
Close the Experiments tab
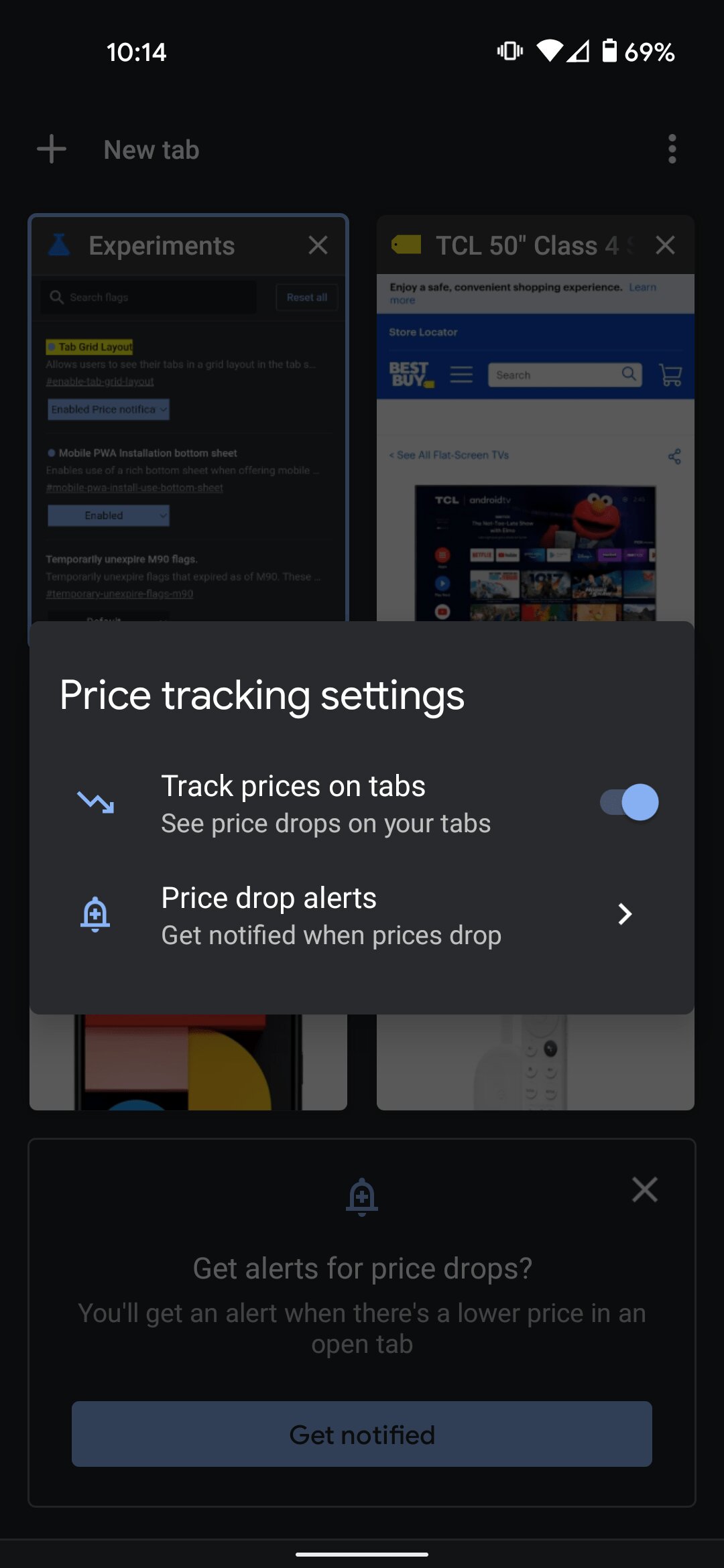pos(318,245)
